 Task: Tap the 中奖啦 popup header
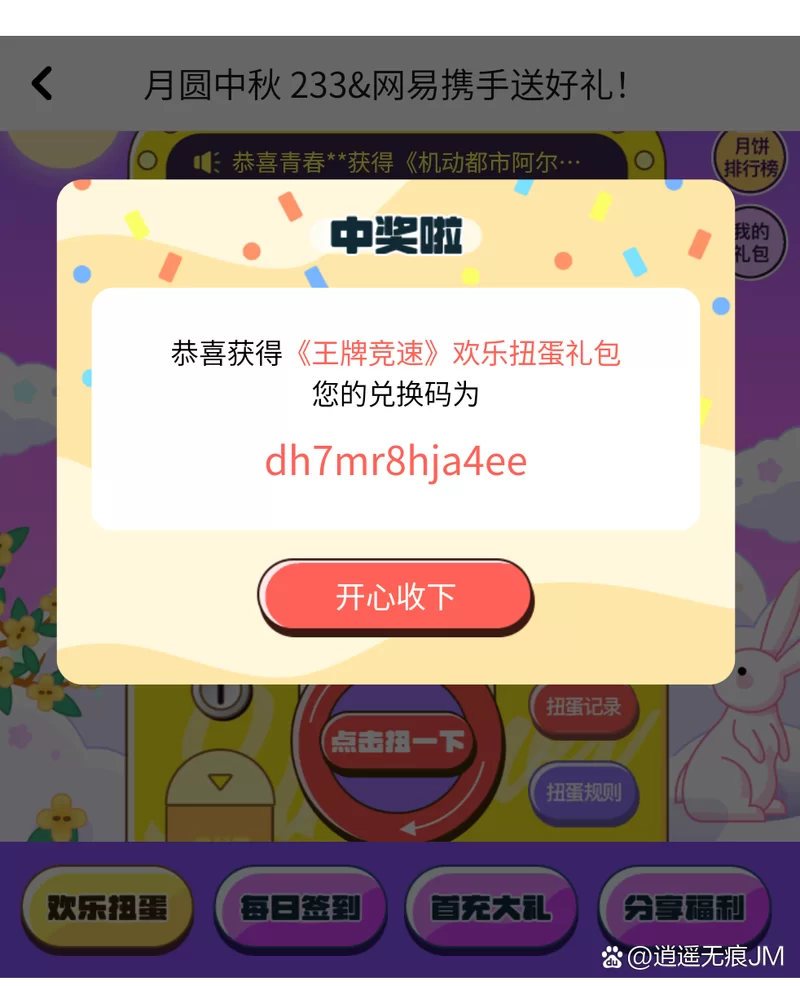coord(396,233)
